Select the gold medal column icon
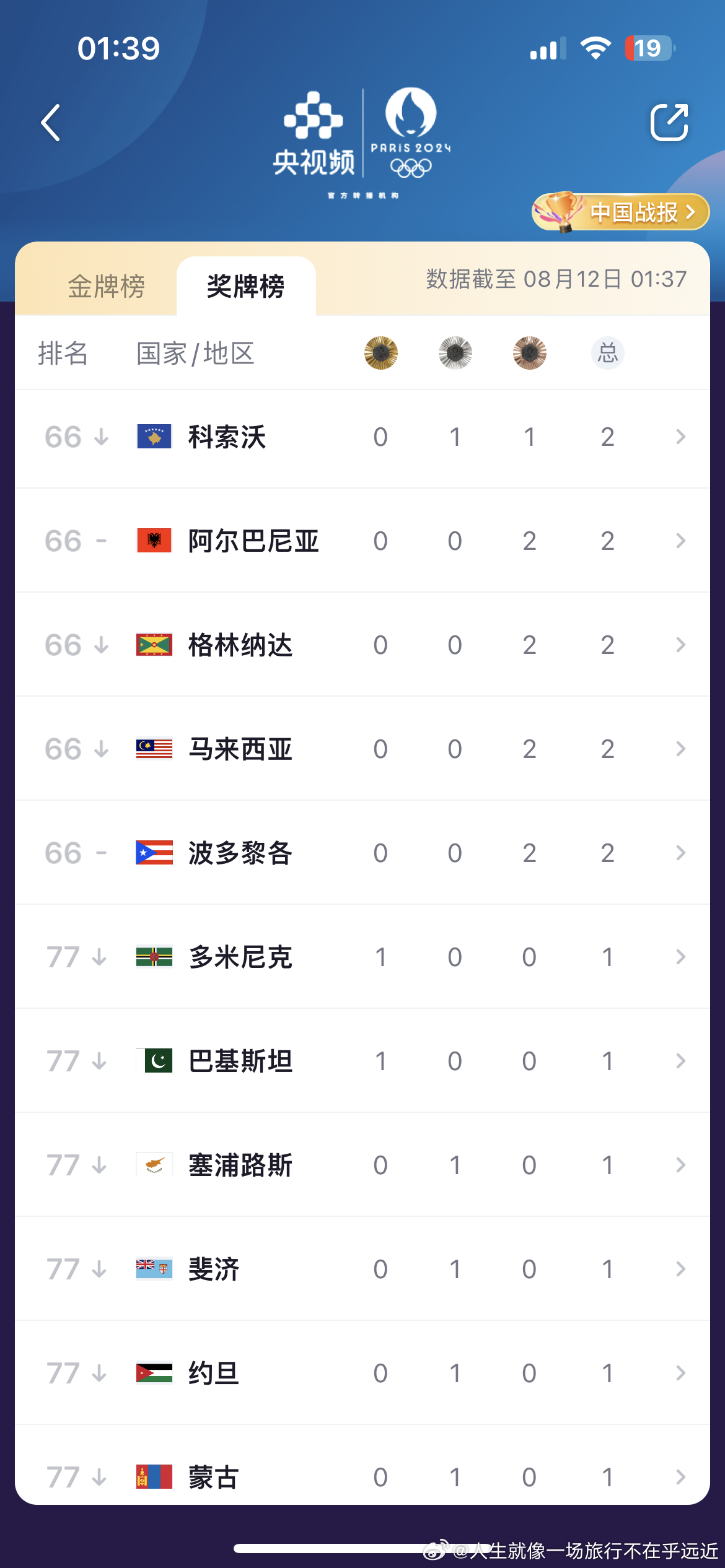The image size is (725, 1568). 380,353
